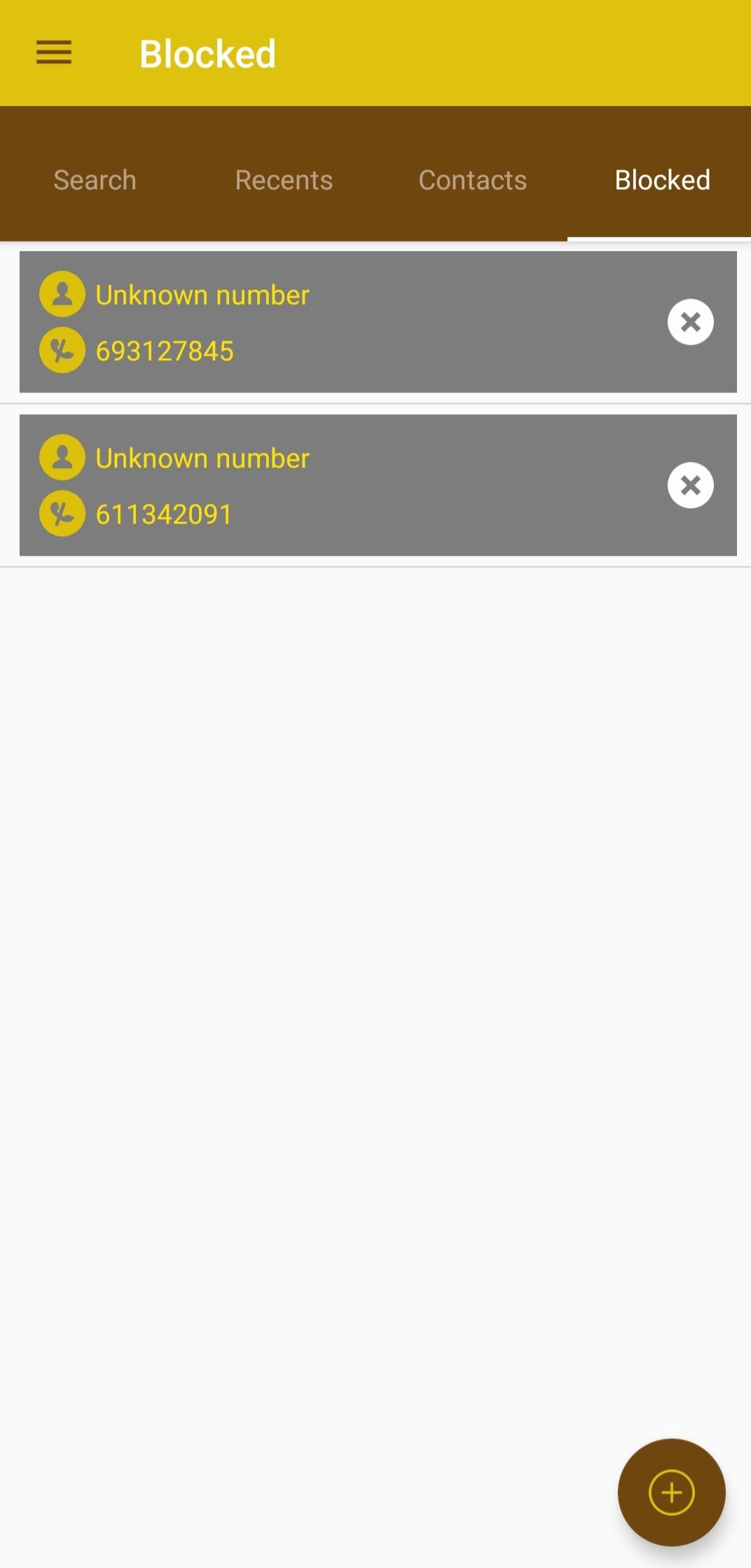Remove blocked number 693127845
The image size is (751, 1568).
tap(691, 322)
